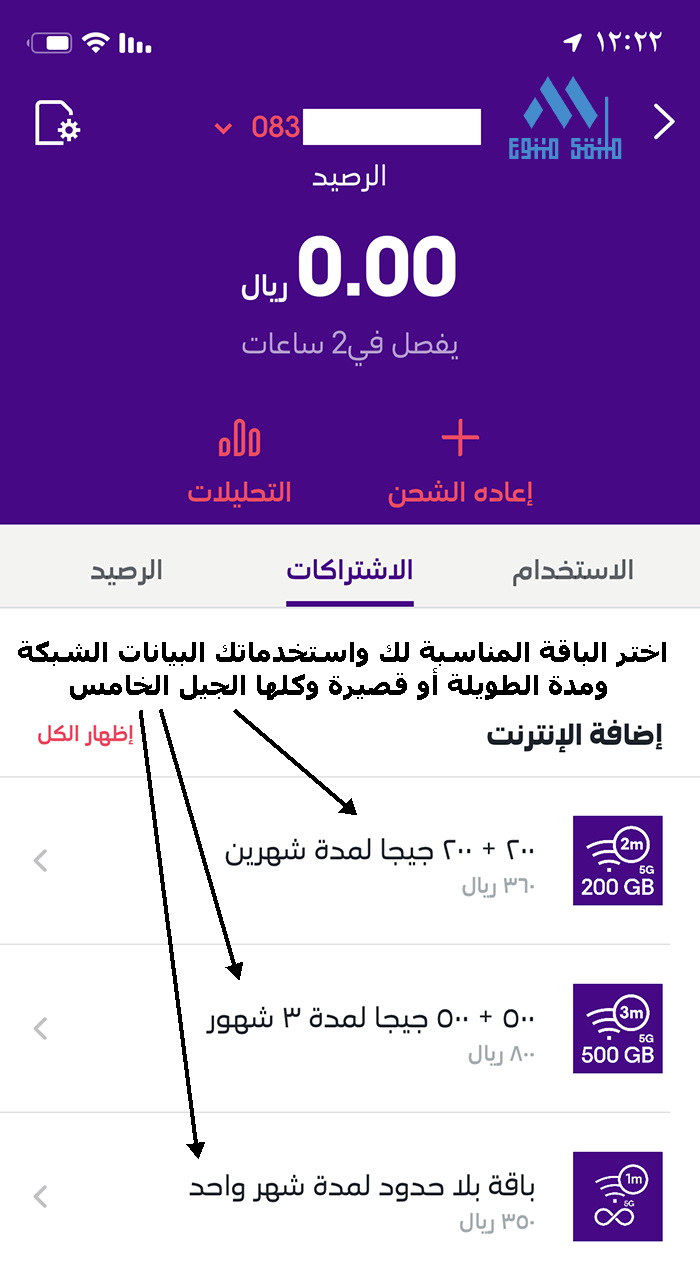Tap إعادة الشحن to recharge balance
Screen dimensions: 700x1275
(x=460, y=465)
